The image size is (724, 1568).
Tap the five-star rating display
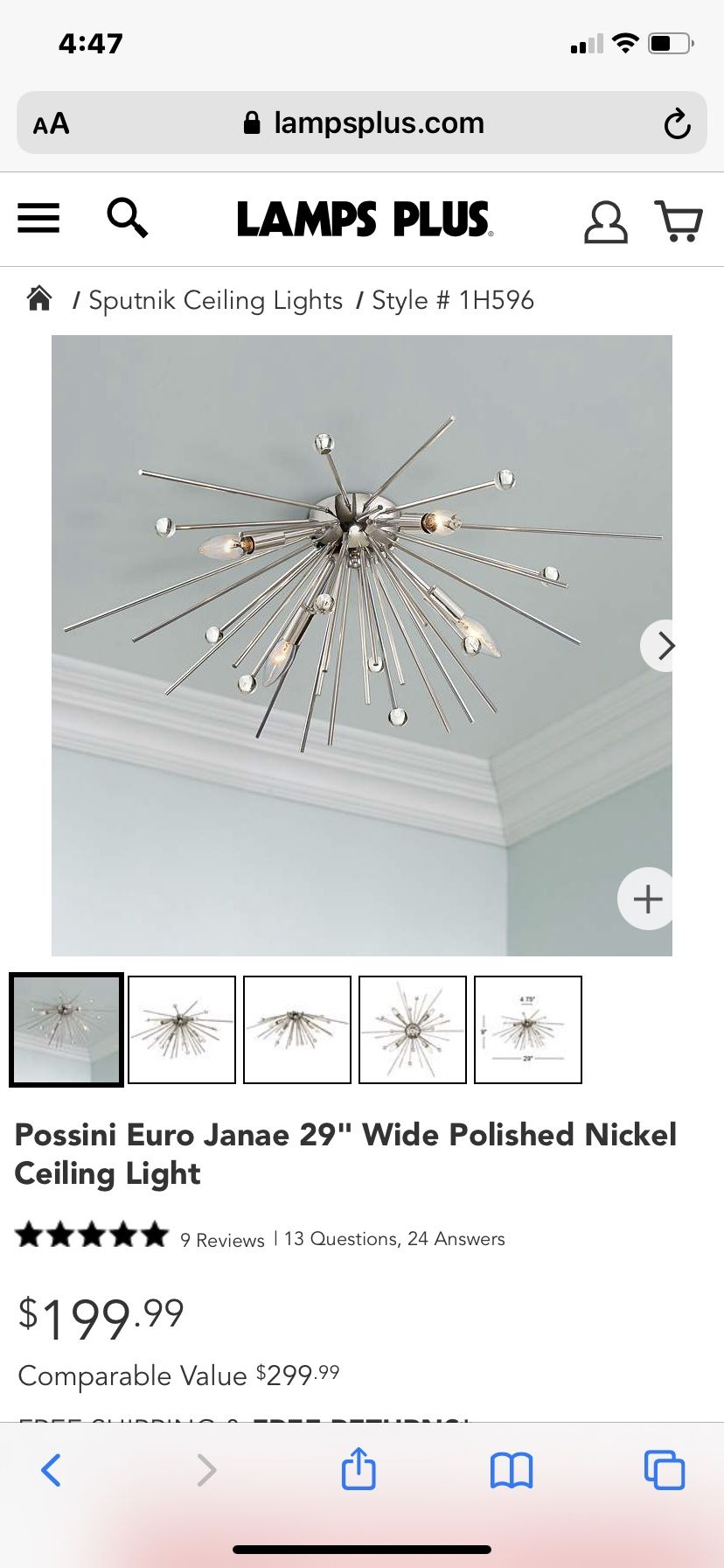click(91, 1235)
